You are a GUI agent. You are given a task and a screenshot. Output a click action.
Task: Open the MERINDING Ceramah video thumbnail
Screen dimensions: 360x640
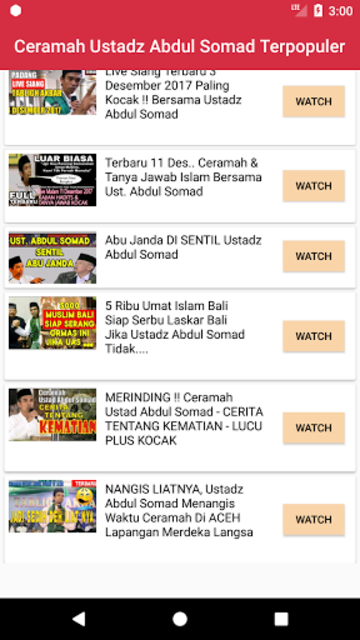pyautogui.click(x=53, y=414)
